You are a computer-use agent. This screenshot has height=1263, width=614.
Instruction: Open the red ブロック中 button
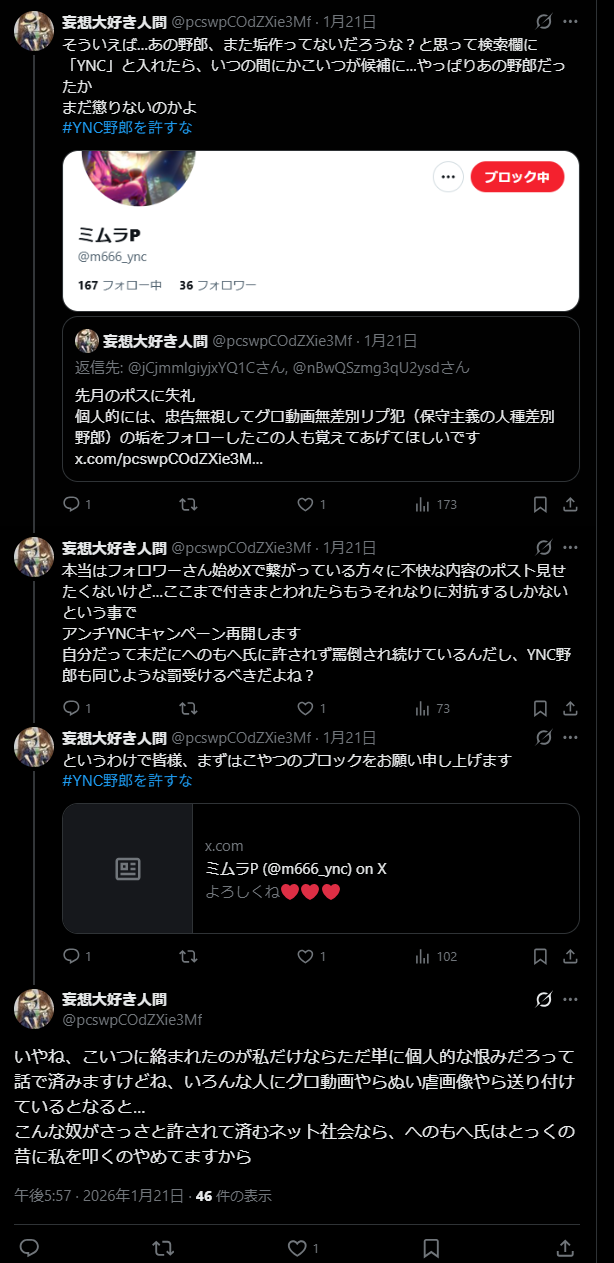(517, 177)
